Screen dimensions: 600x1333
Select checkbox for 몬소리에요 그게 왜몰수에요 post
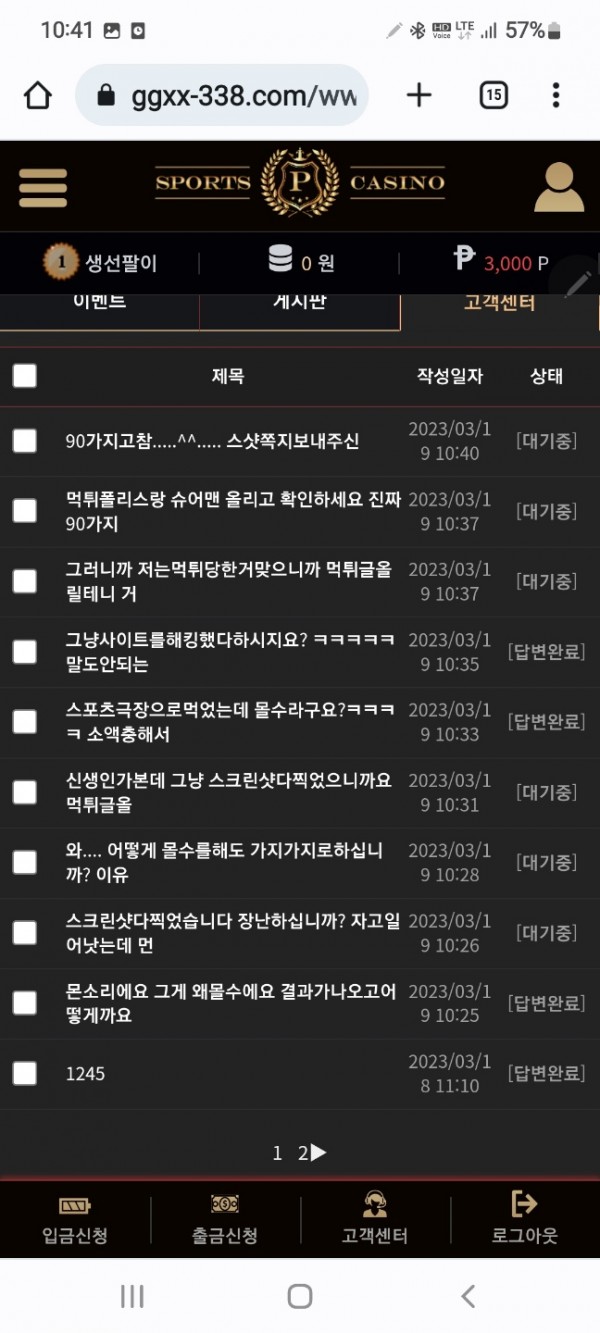click(25, 1002)
